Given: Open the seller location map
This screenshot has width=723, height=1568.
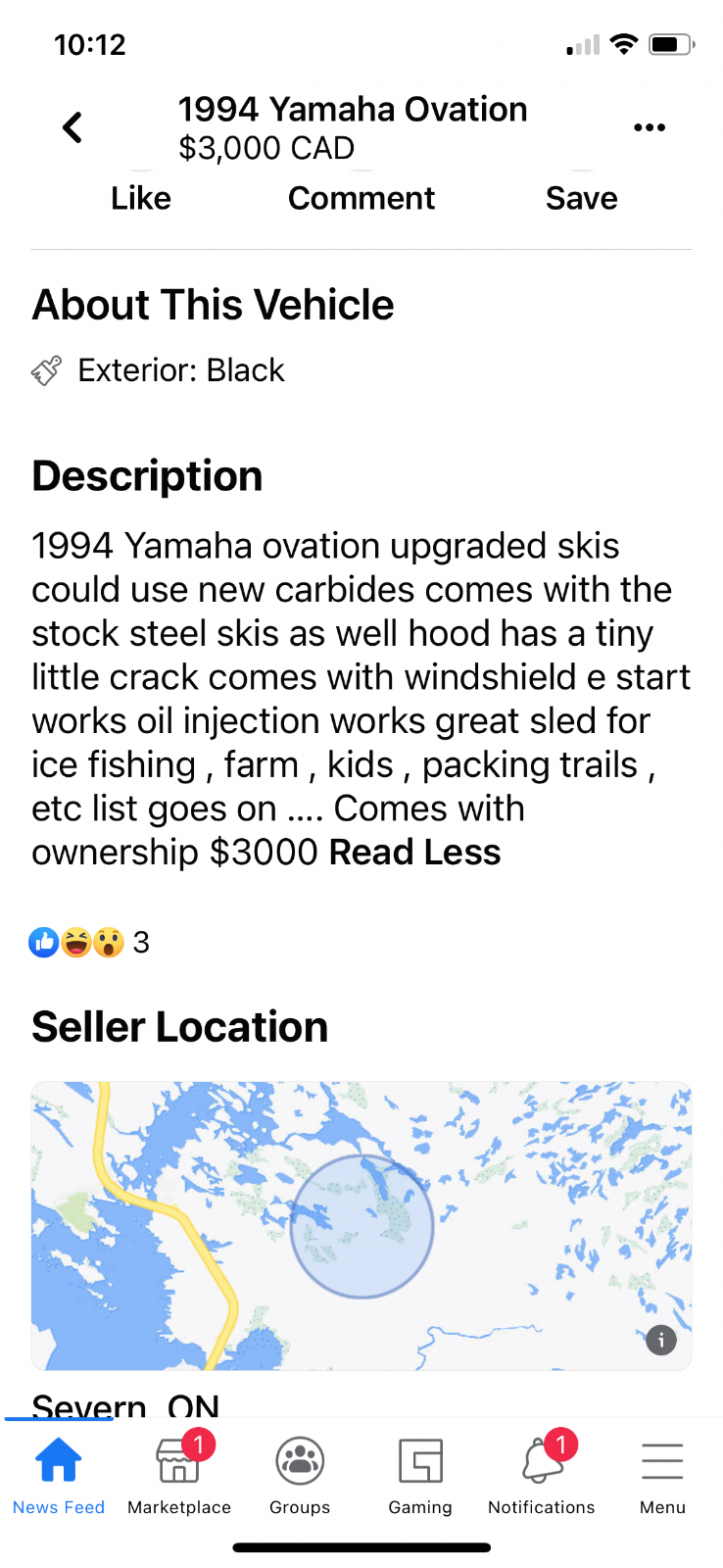Looking at the screenshot, I should tap(361, 1226).
